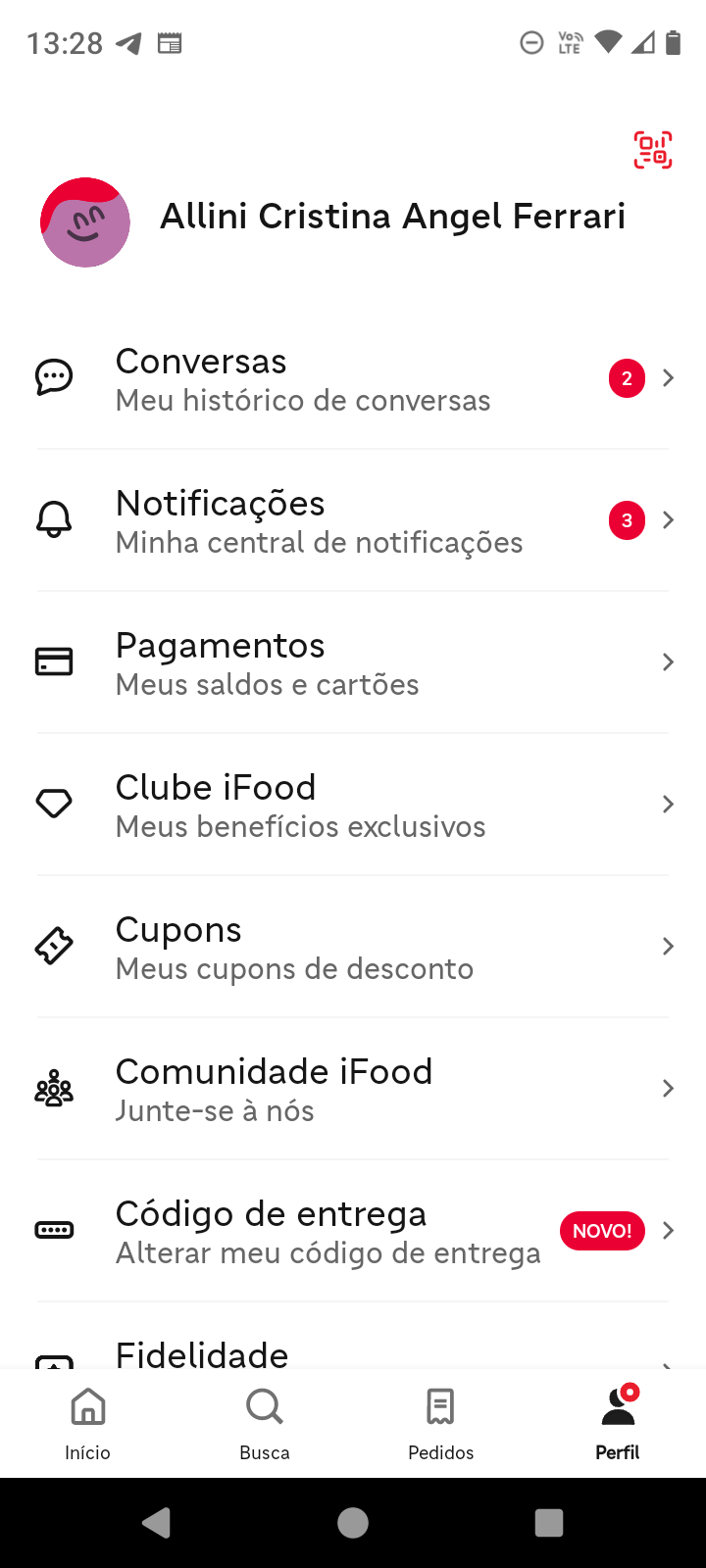Screen dimensions: 706x1568
Task: Tap the system back button
Action: [x=157, y=1523]
